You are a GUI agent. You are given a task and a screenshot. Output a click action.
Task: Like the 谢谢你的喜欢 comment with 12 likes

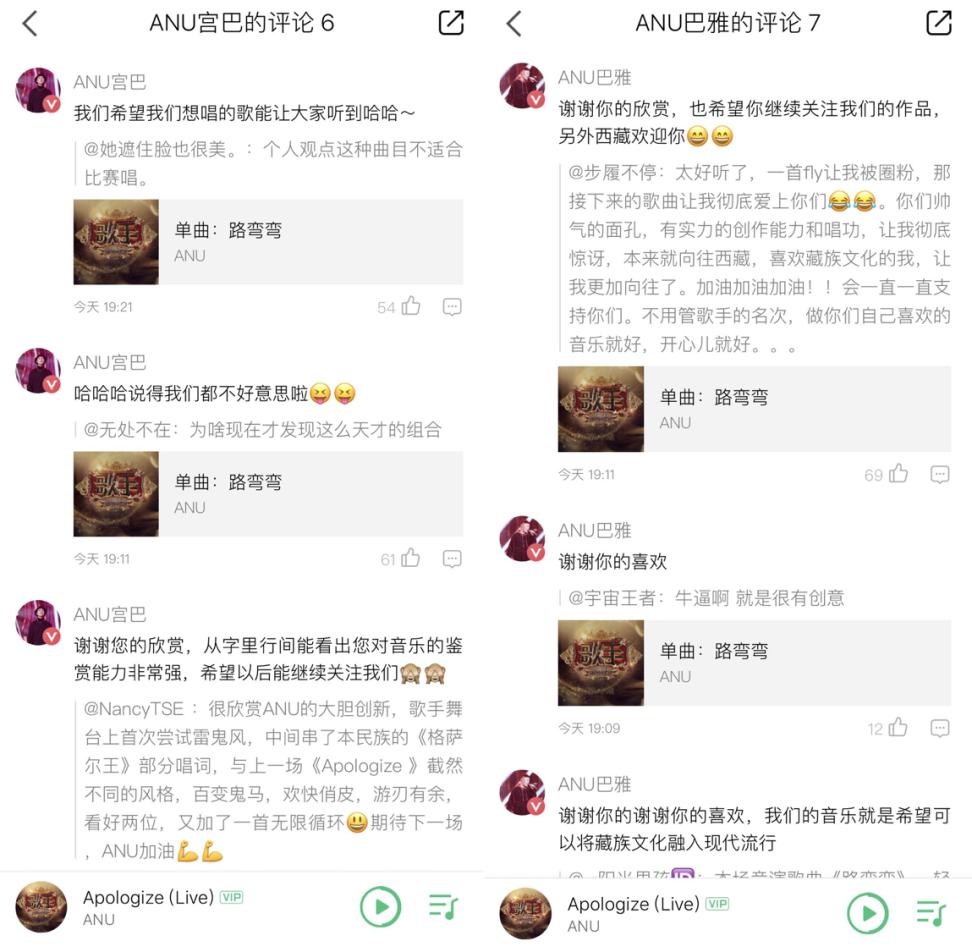pos(898,728)
